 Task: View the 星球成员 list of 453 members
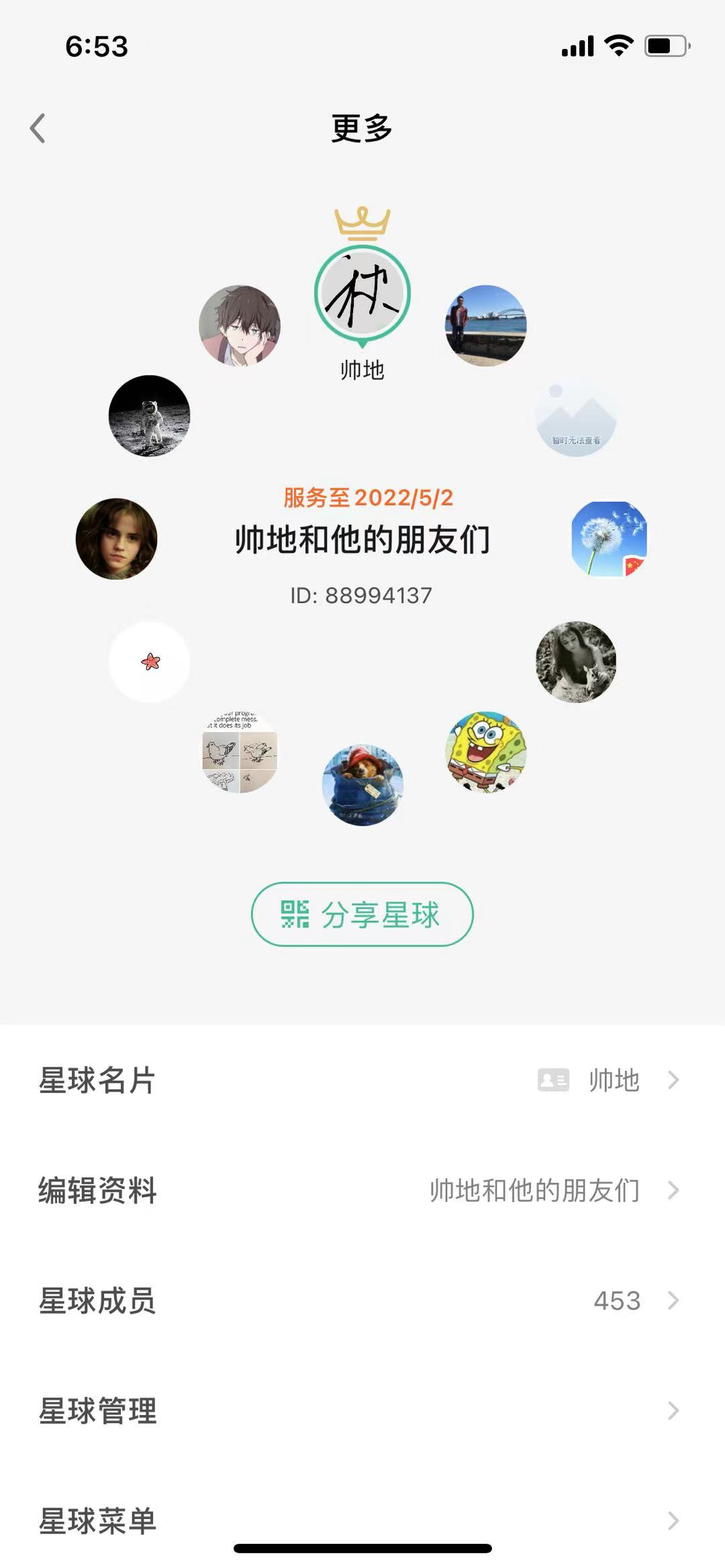(x=362, y=1300)
